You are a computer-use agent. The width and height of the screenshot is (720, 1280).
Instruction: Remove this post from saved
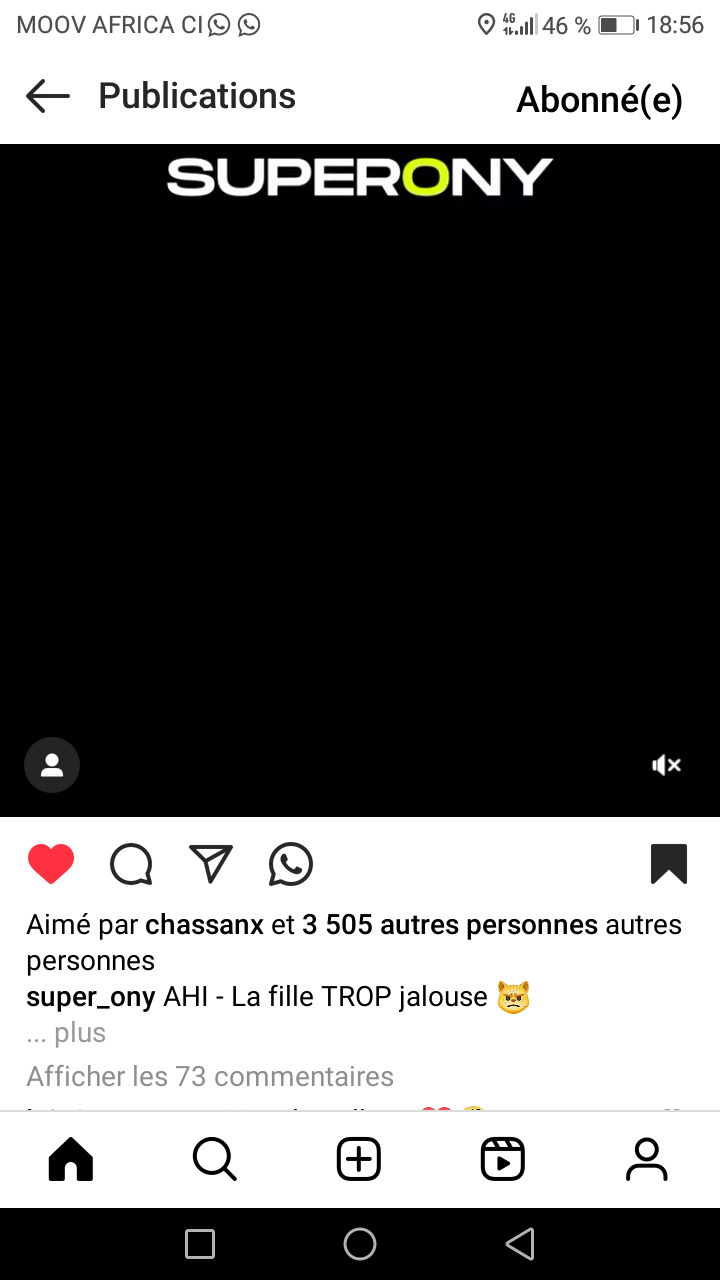coord(668,864)
